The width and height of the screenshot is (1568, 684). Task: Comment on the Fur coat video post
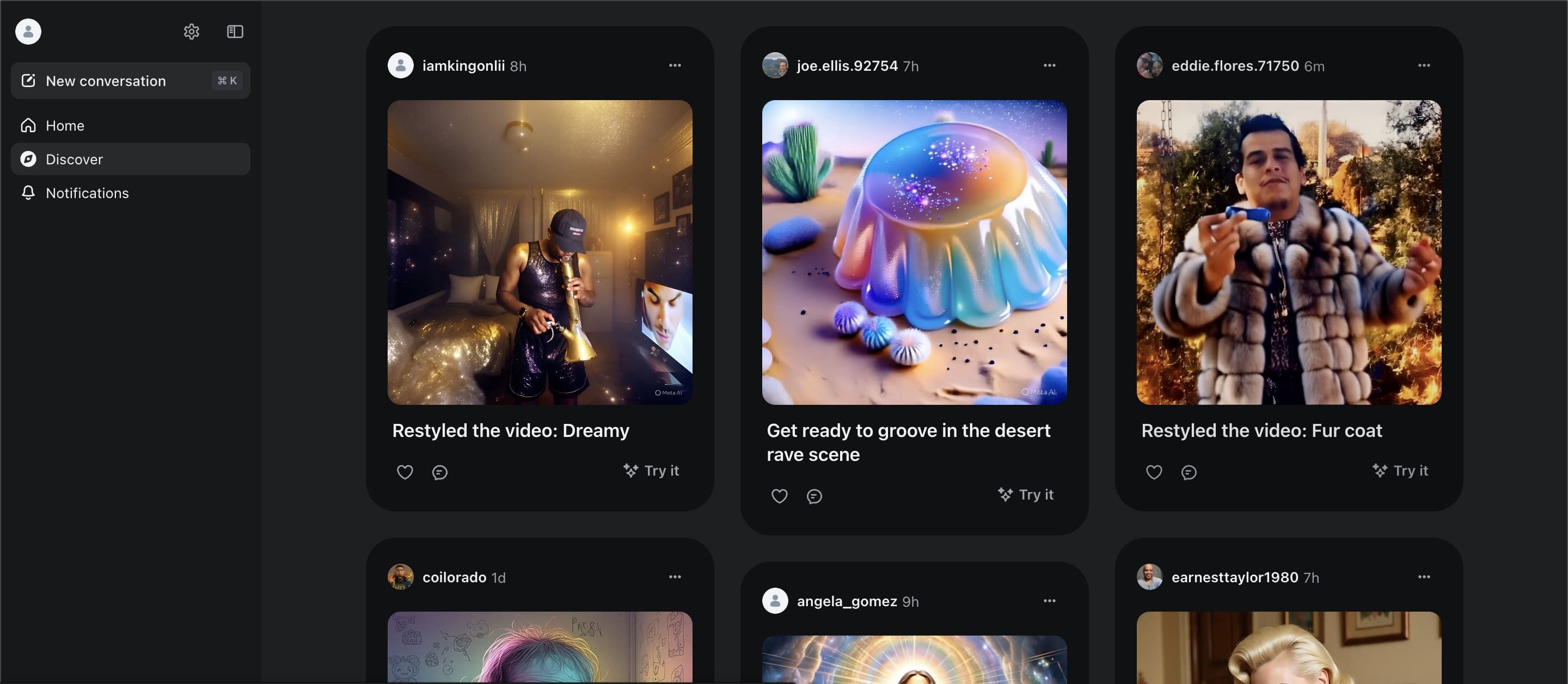[1188, 472]
